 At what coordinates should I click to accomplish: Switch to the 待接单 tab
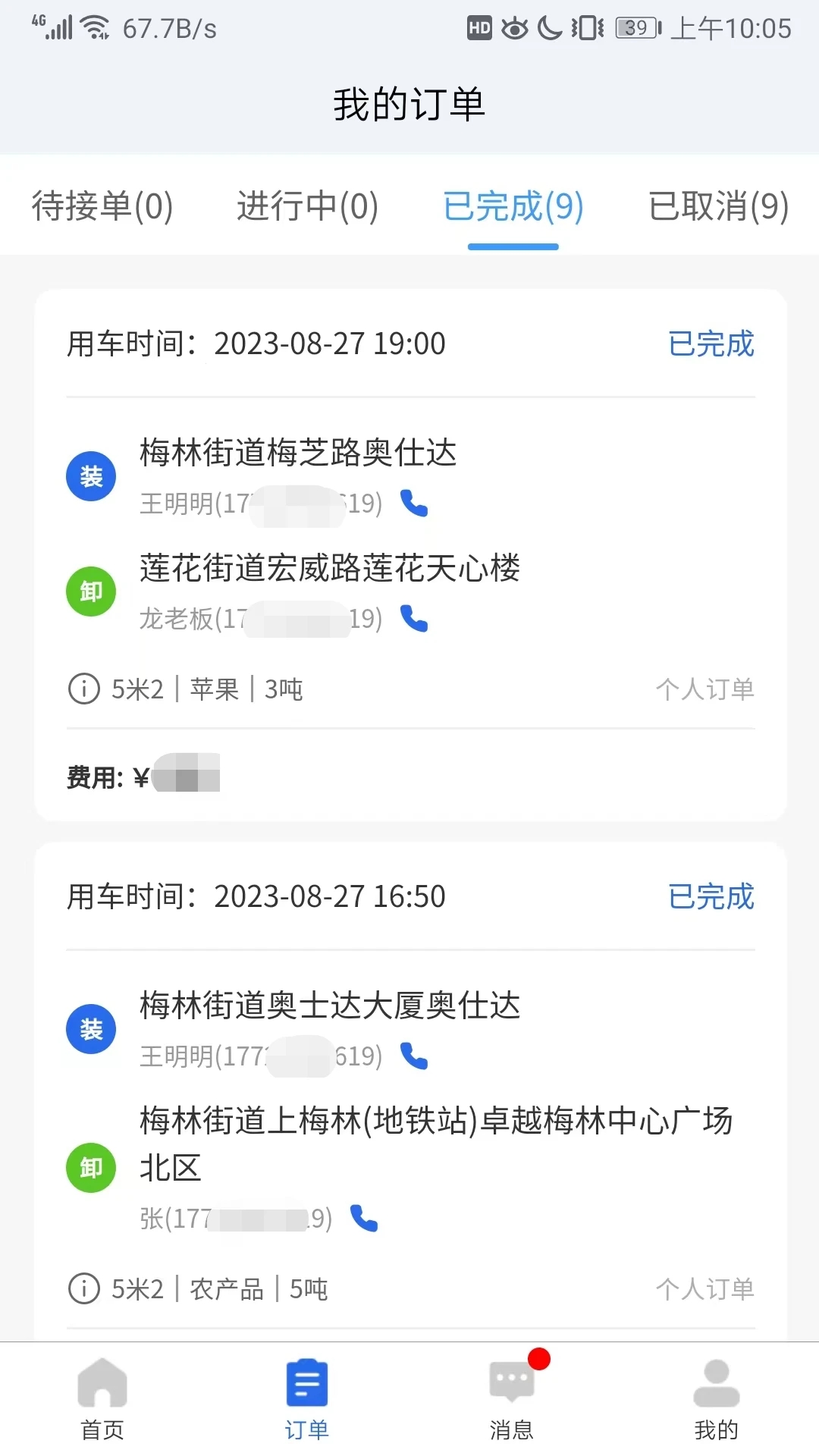click(102, 206)
